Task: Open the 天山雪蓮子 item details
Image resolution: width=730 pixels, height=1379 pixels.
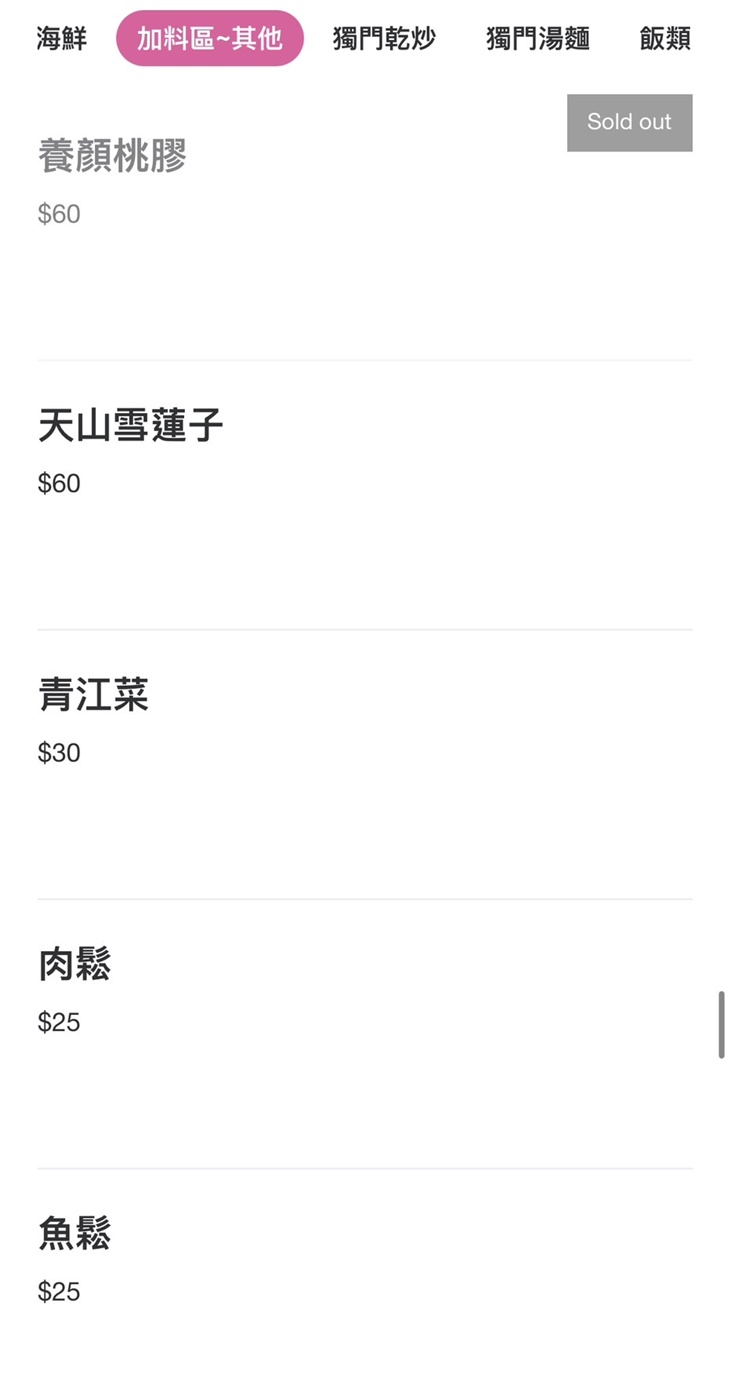Action: [x=129, y=425]
